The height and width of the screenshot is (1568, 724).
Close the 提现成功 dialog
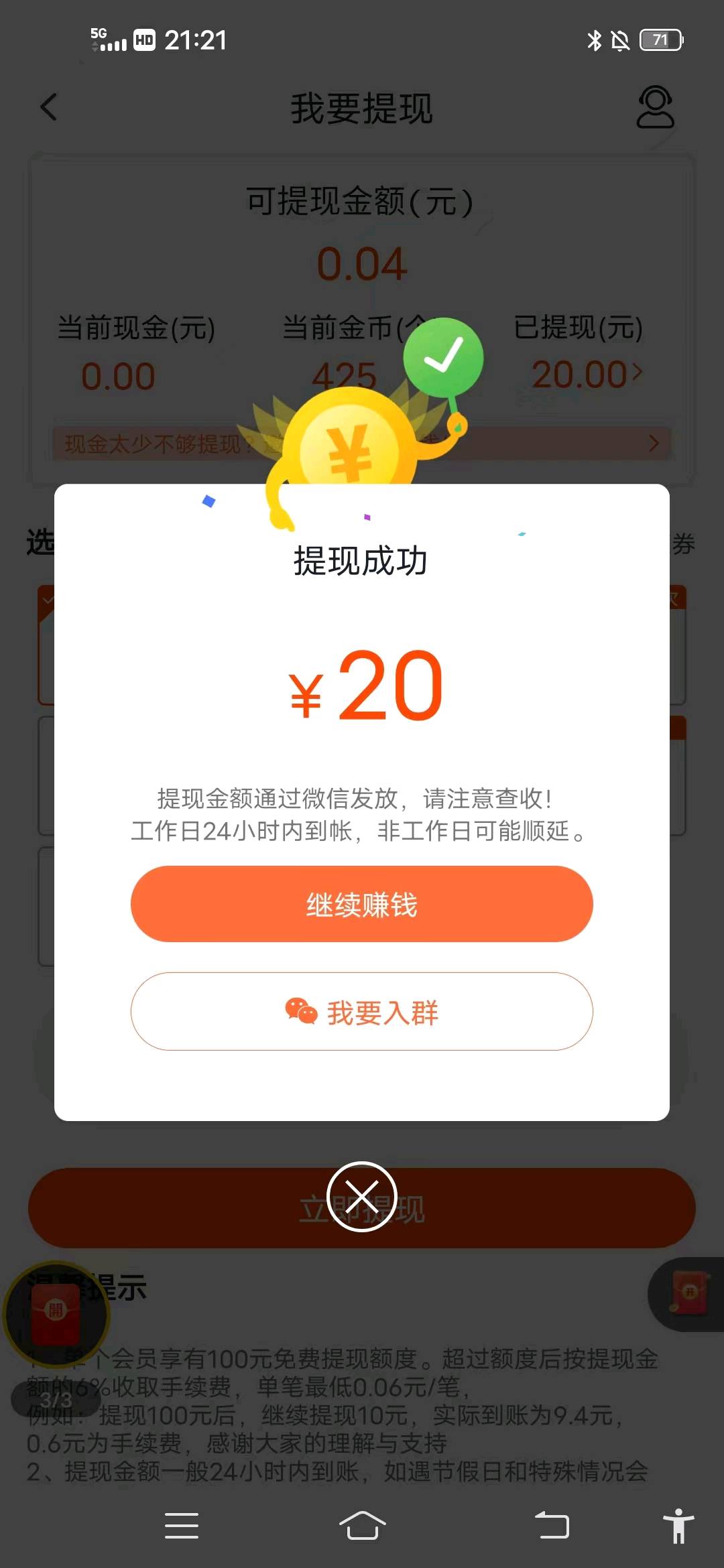click(x=361, y=1196)
